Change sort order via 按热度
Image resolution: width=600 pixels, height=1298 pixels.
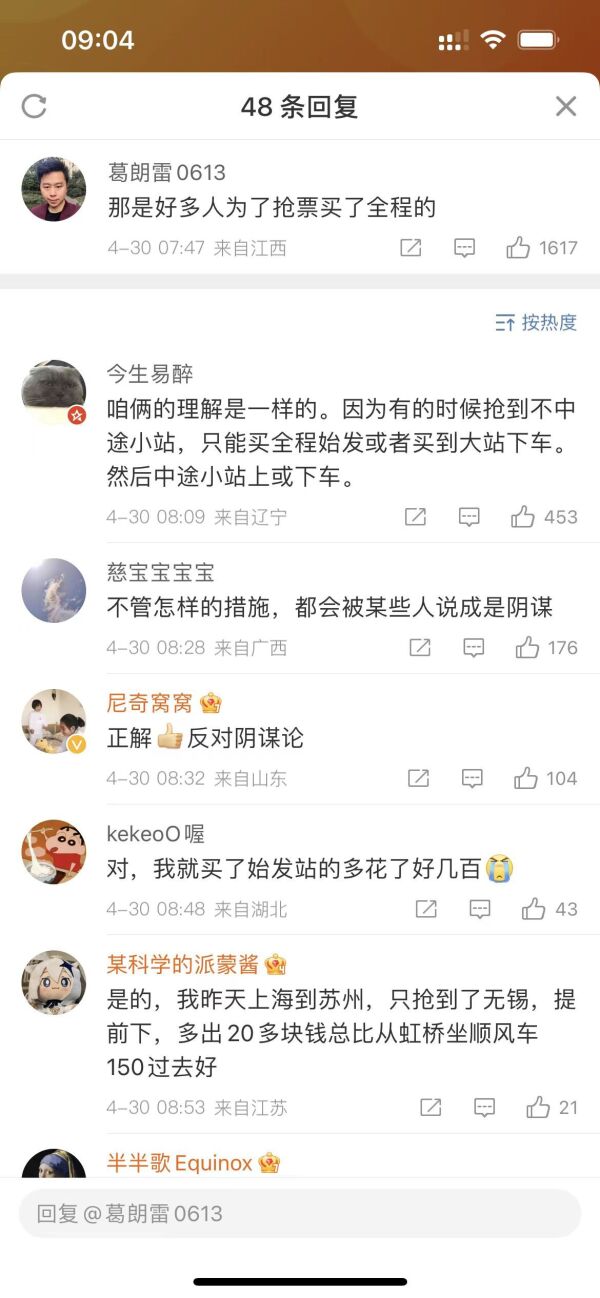coord(536,322)
